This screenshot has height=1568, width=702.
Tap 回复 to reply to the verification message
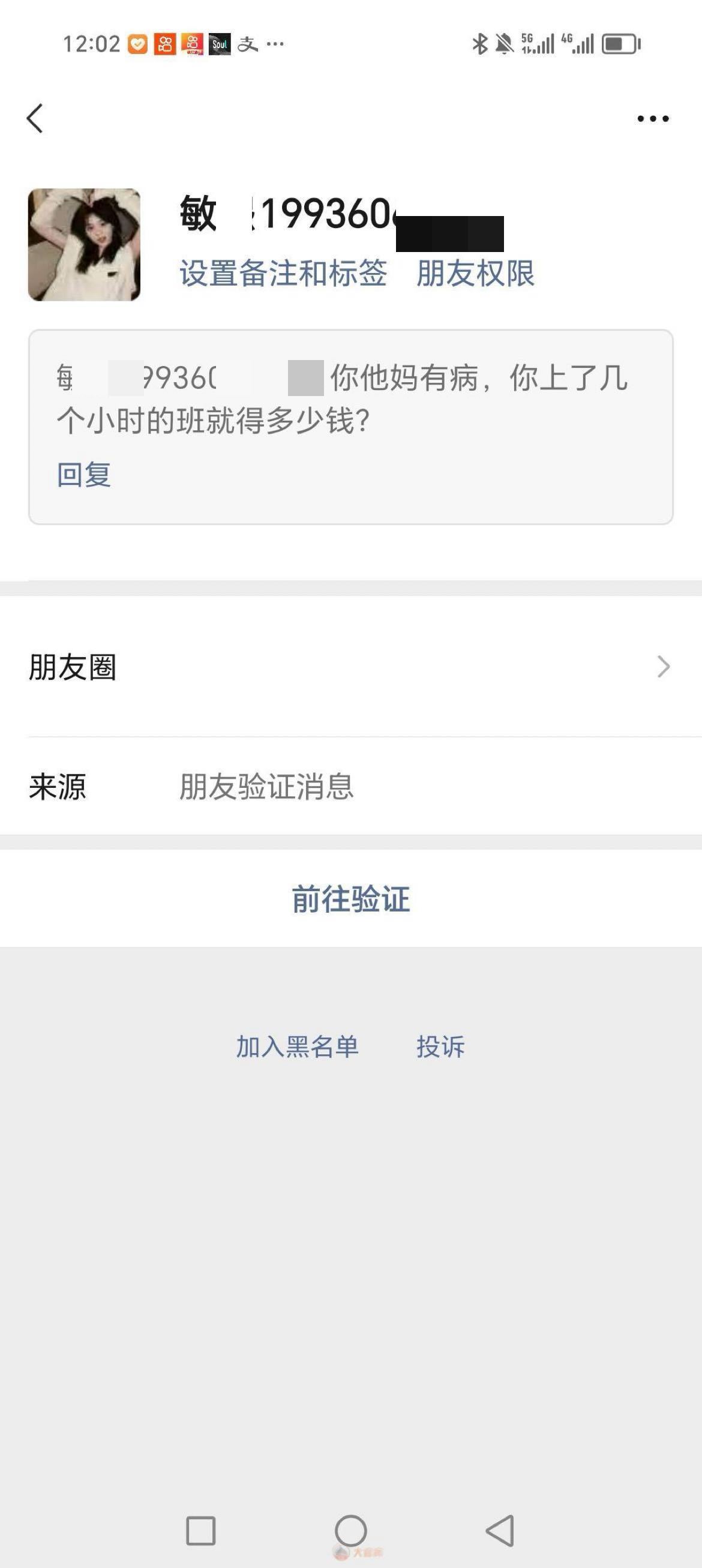point(84,474)
